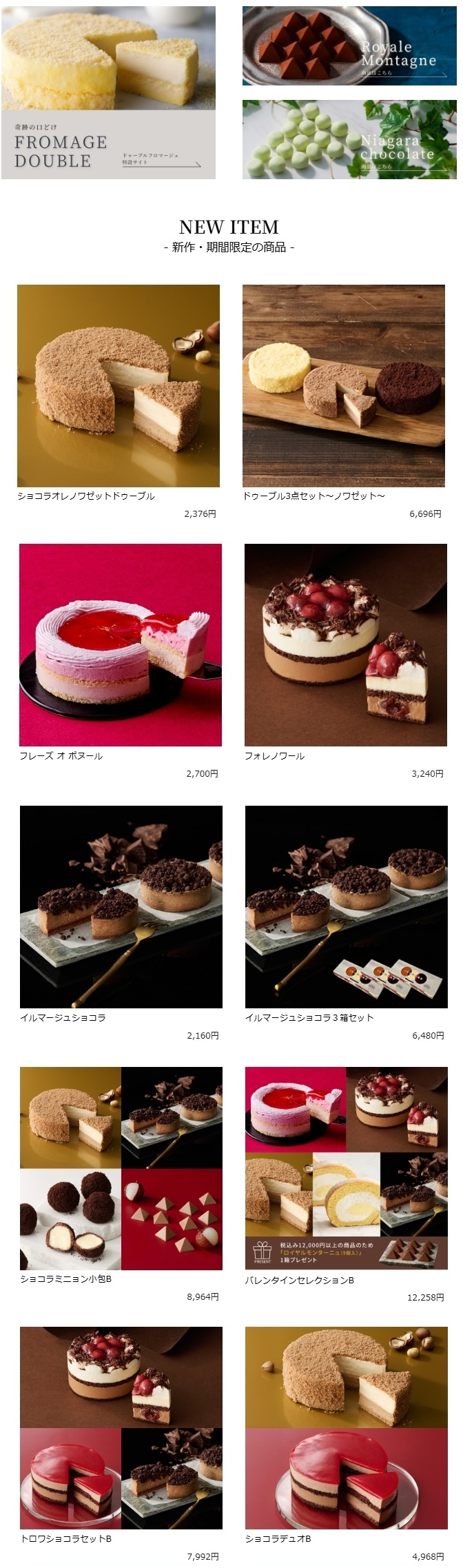
Task: Select the フレーズ オ ボヌール cake
Action: (120, 644)
